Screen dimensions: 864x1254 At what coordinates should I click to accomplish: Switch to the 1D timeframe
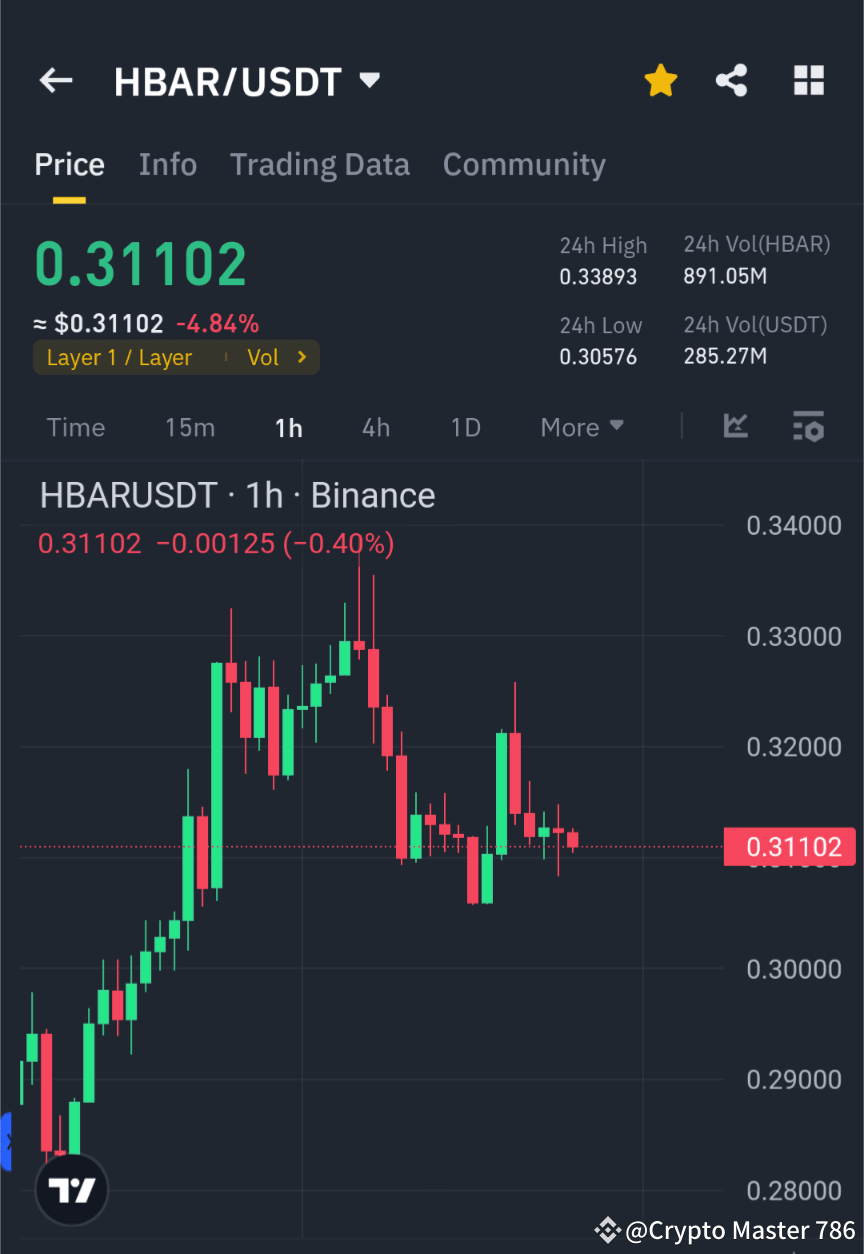[x=465, y=427]
